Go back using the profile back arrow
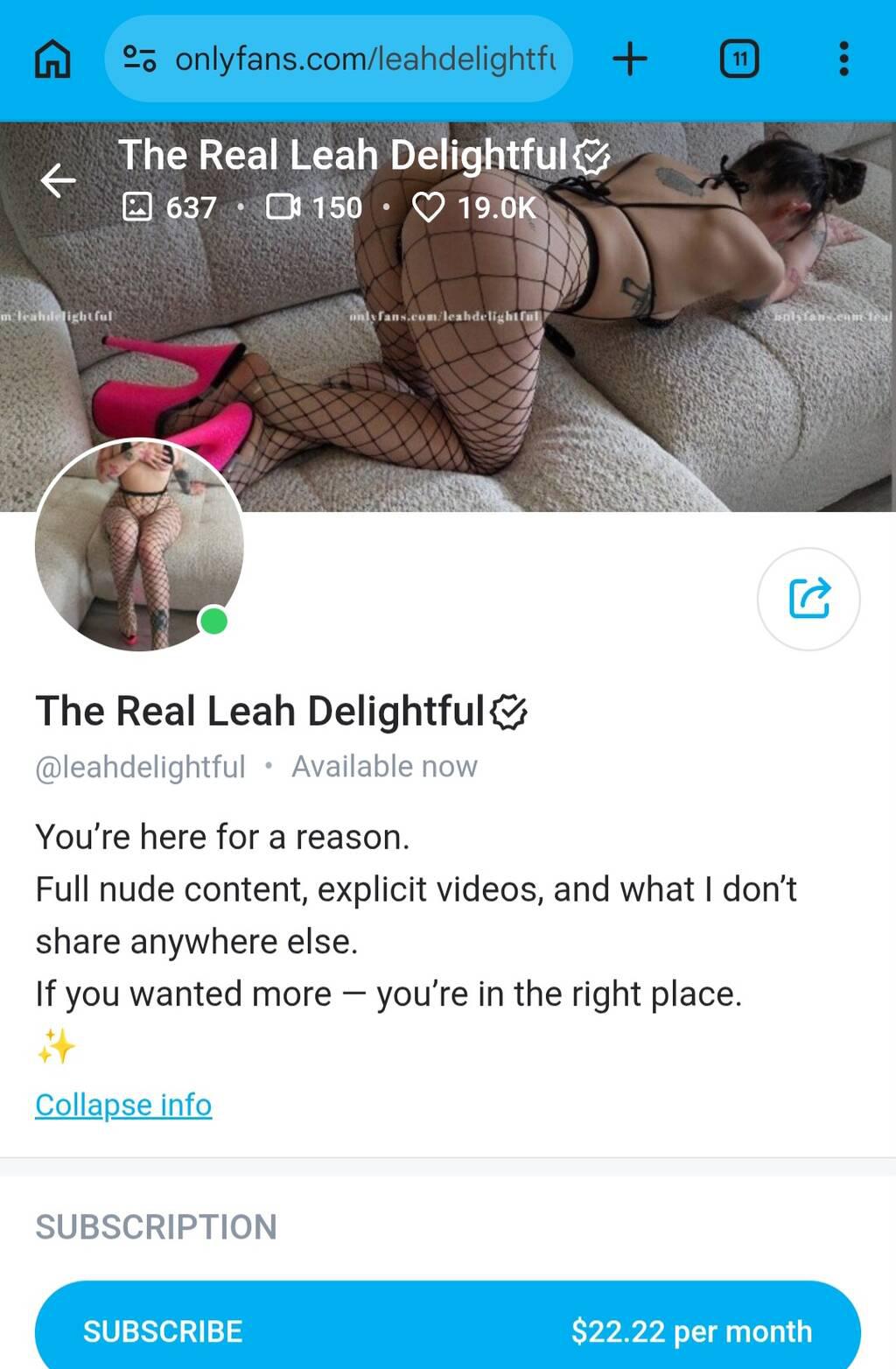Viewport: 896px width, 1369px height. [x=59, y=181]
